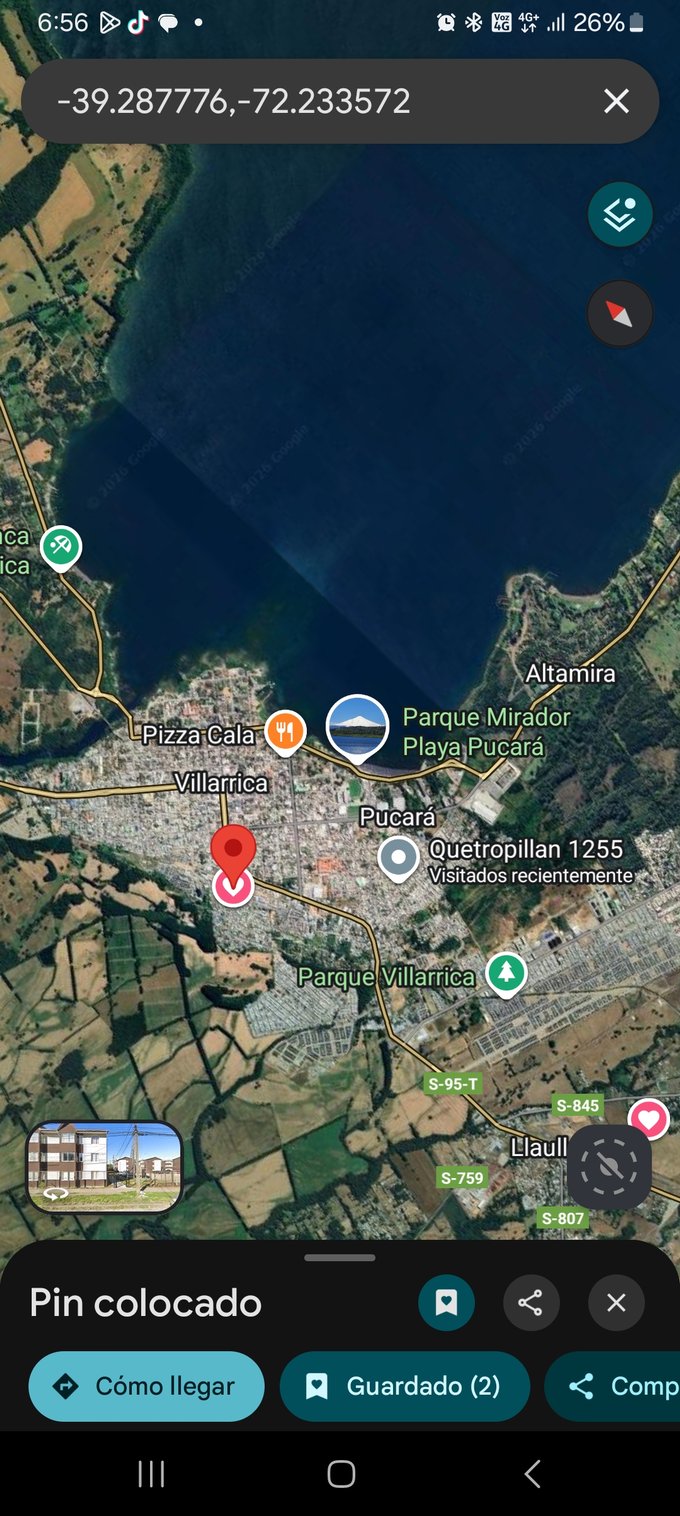
Task: Get directions with Cómo llegar
Action: coord(146,1386)
